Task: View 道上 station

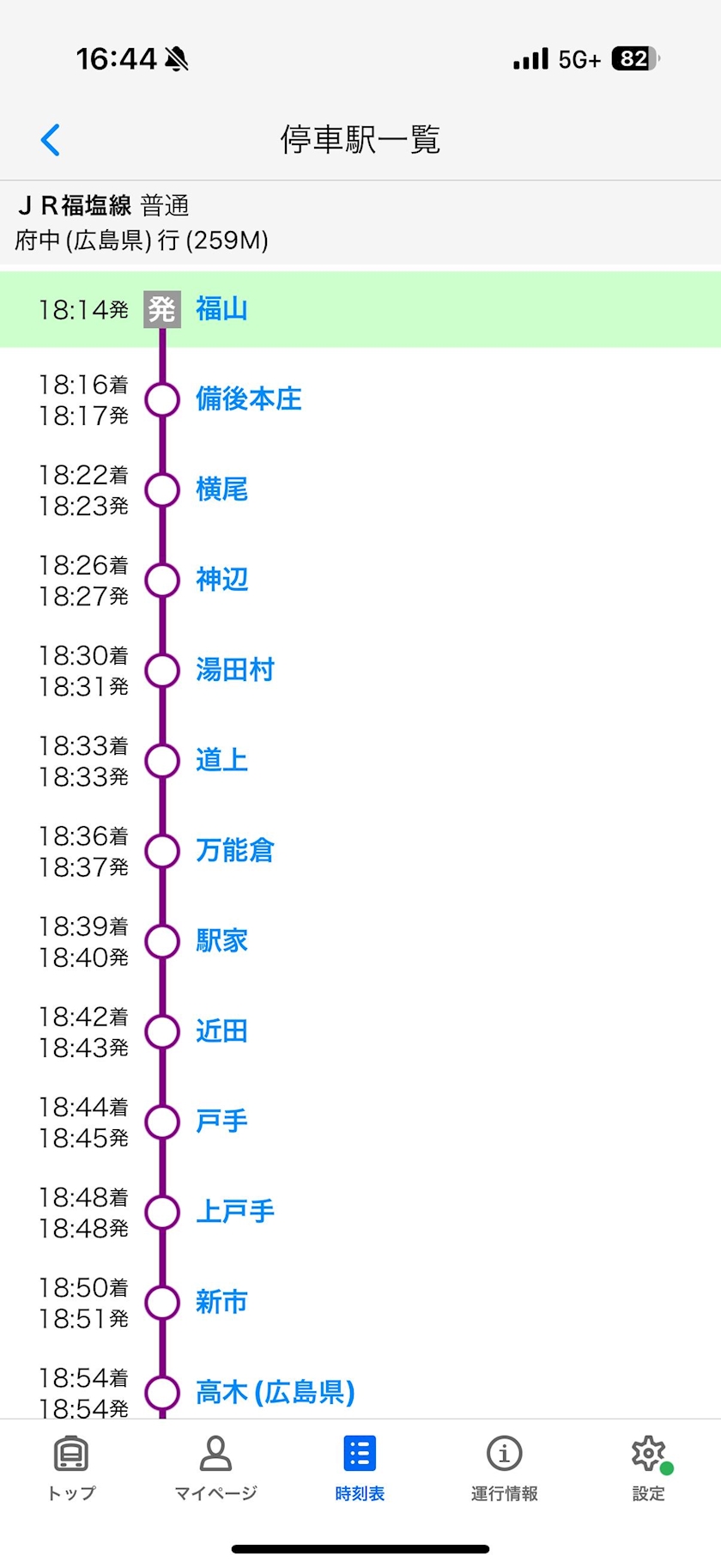Action: (x=221, y=760)
